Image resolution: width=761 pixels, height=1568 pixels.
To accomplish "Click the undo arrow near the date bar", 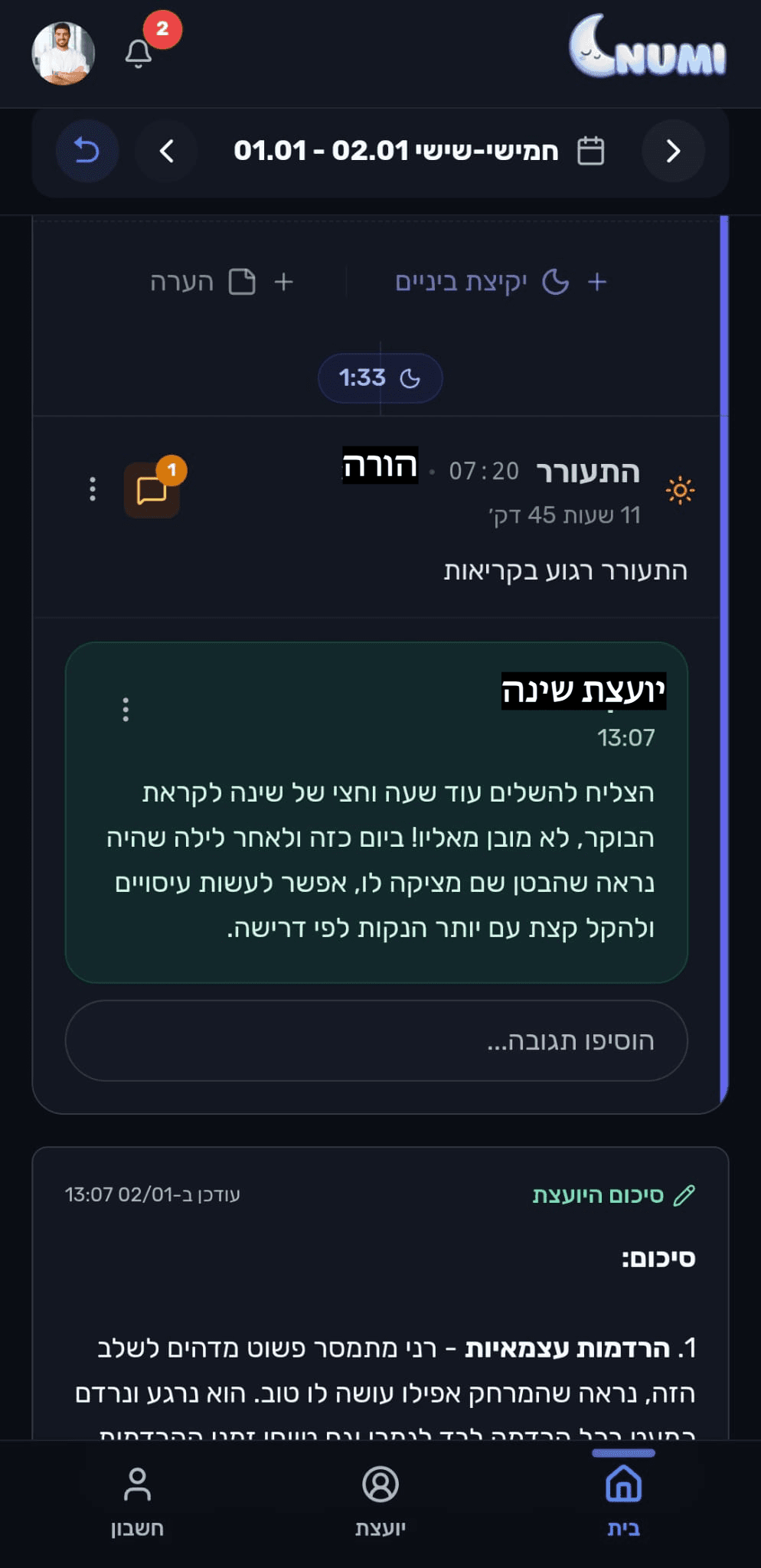I will click(x=87, y=151).
